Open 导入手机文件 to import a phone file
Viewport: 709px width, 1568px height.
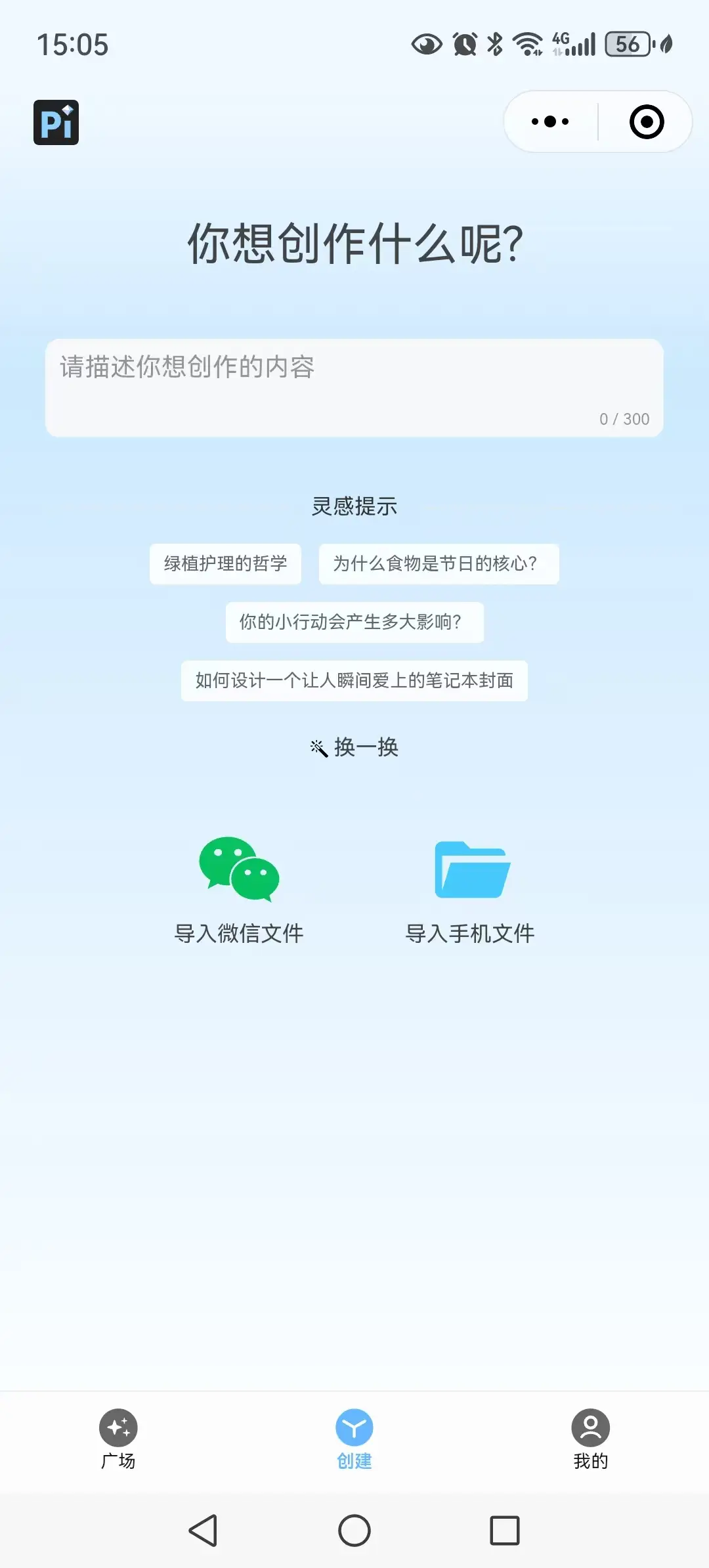coord(471,890)
